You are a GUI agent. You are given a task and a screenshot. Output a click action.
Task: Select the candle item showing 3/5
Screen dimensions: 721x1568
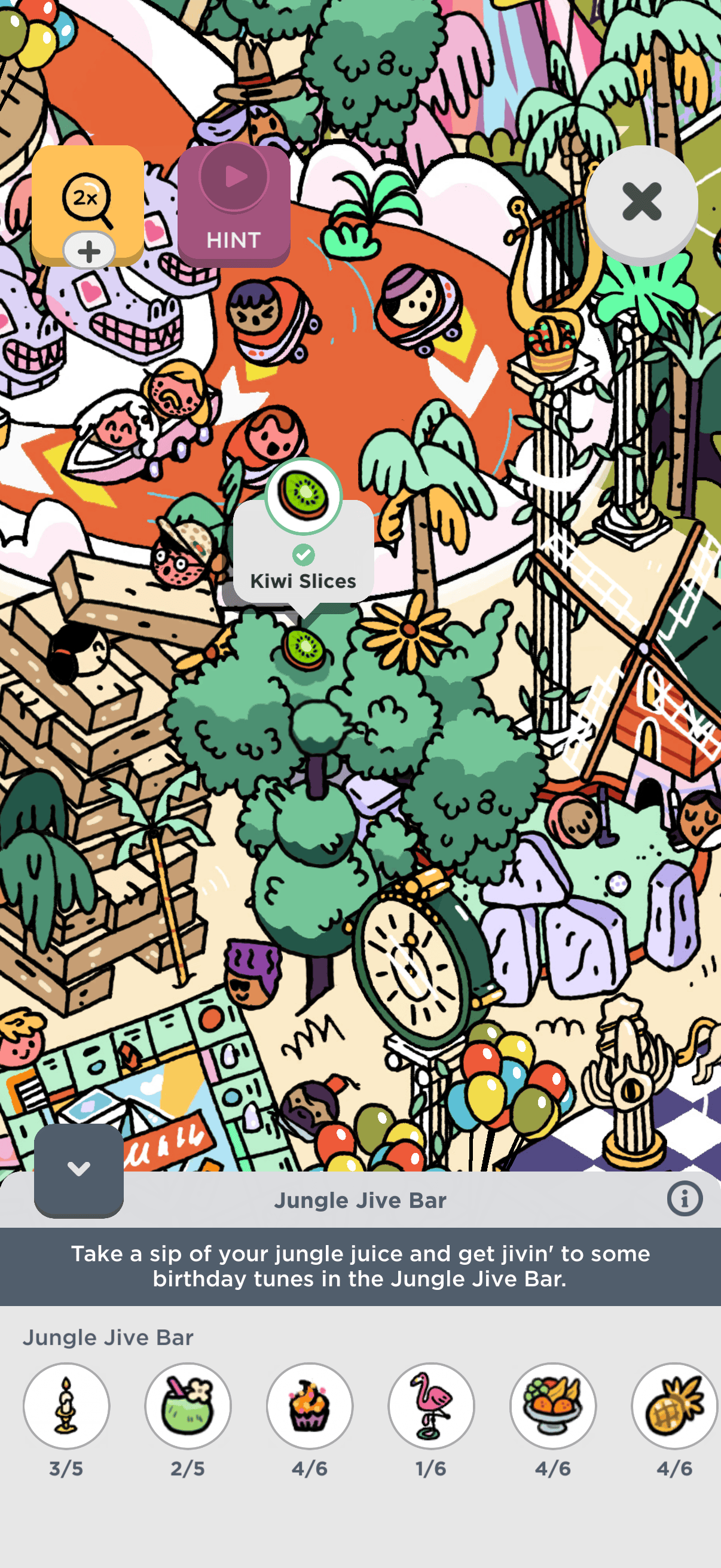pyautogui.click(x=66, y=1405)
